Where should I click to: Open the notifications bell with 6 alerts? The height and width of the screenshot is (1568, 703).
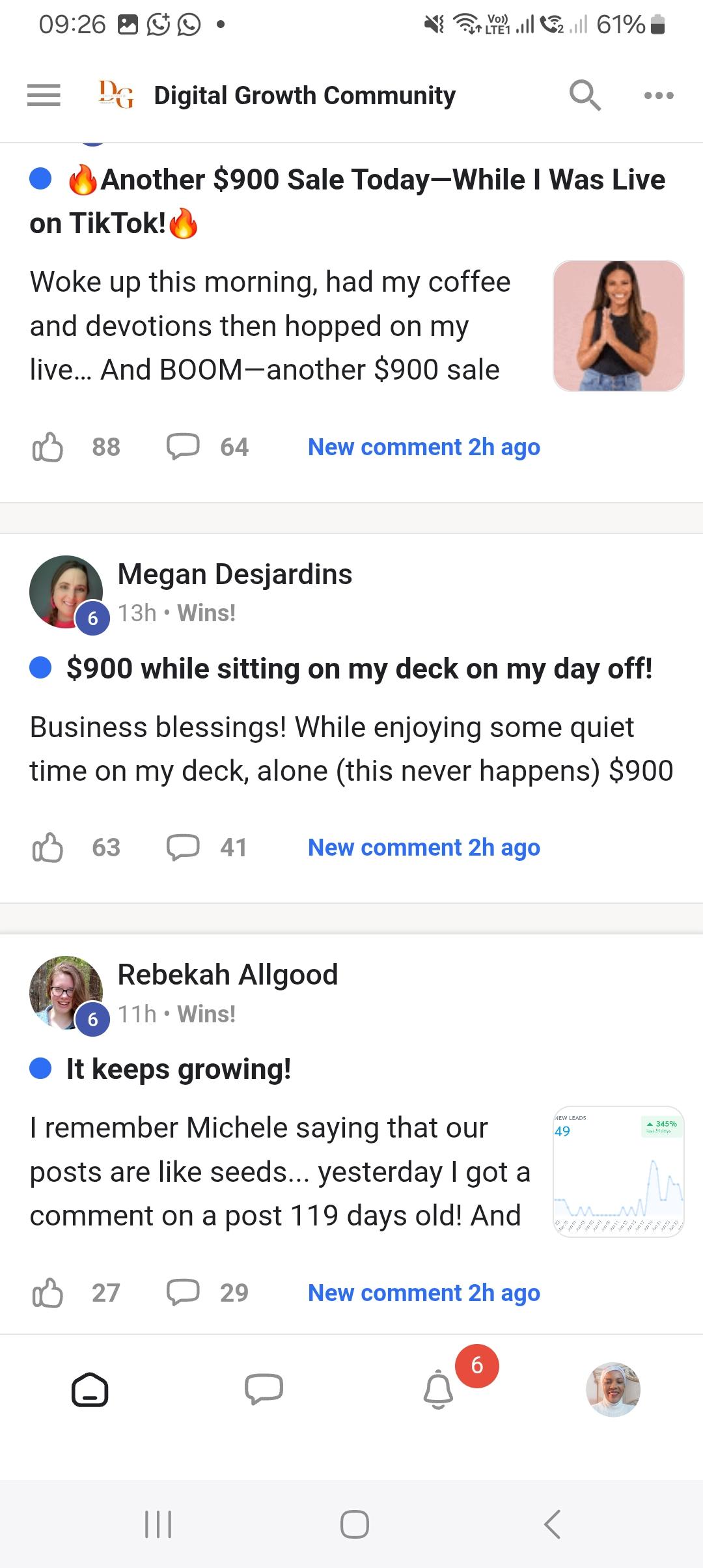point(438,1389)
